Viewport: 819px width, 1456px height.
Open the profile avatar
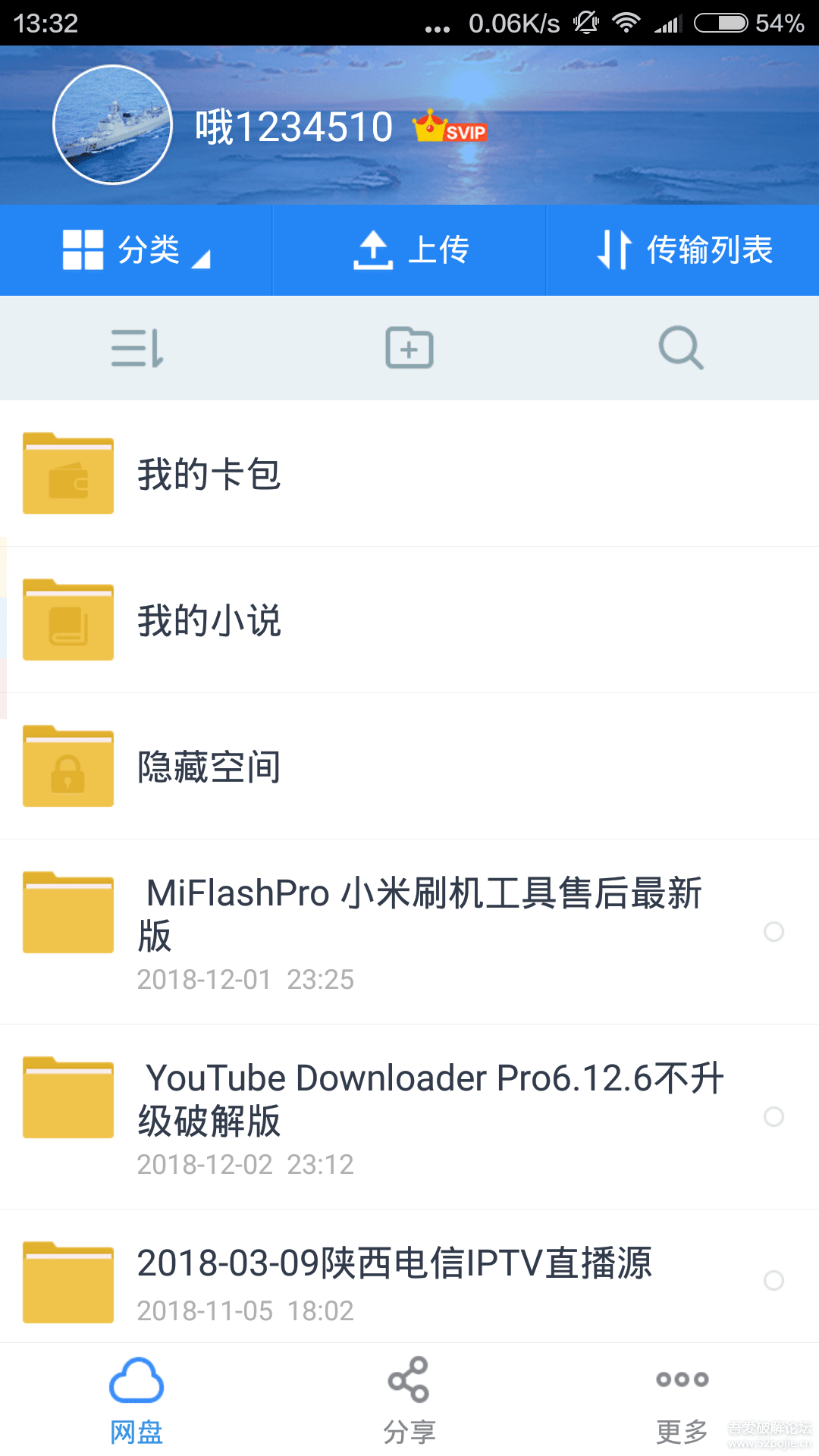click(x=112, y=125)
